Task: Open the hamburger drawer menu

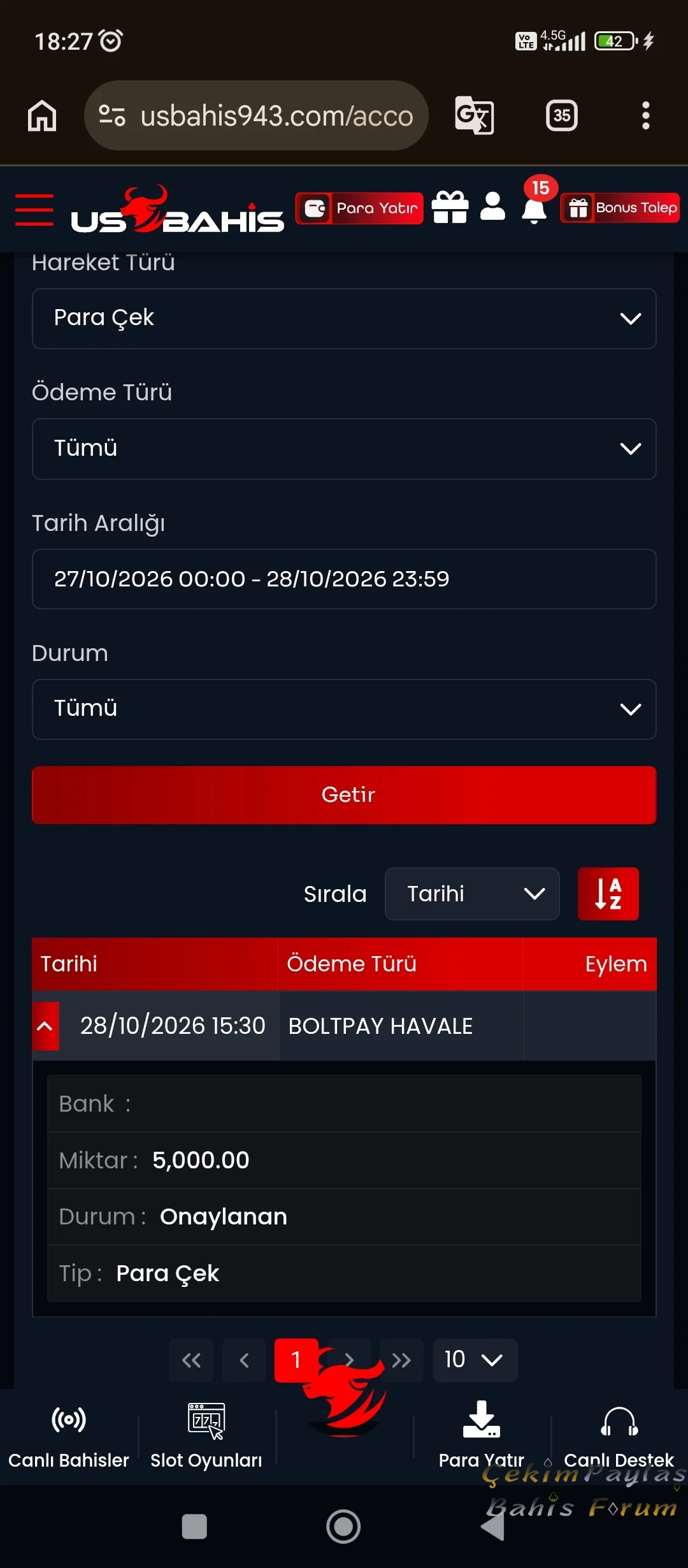Action: (x=34, y=210)
